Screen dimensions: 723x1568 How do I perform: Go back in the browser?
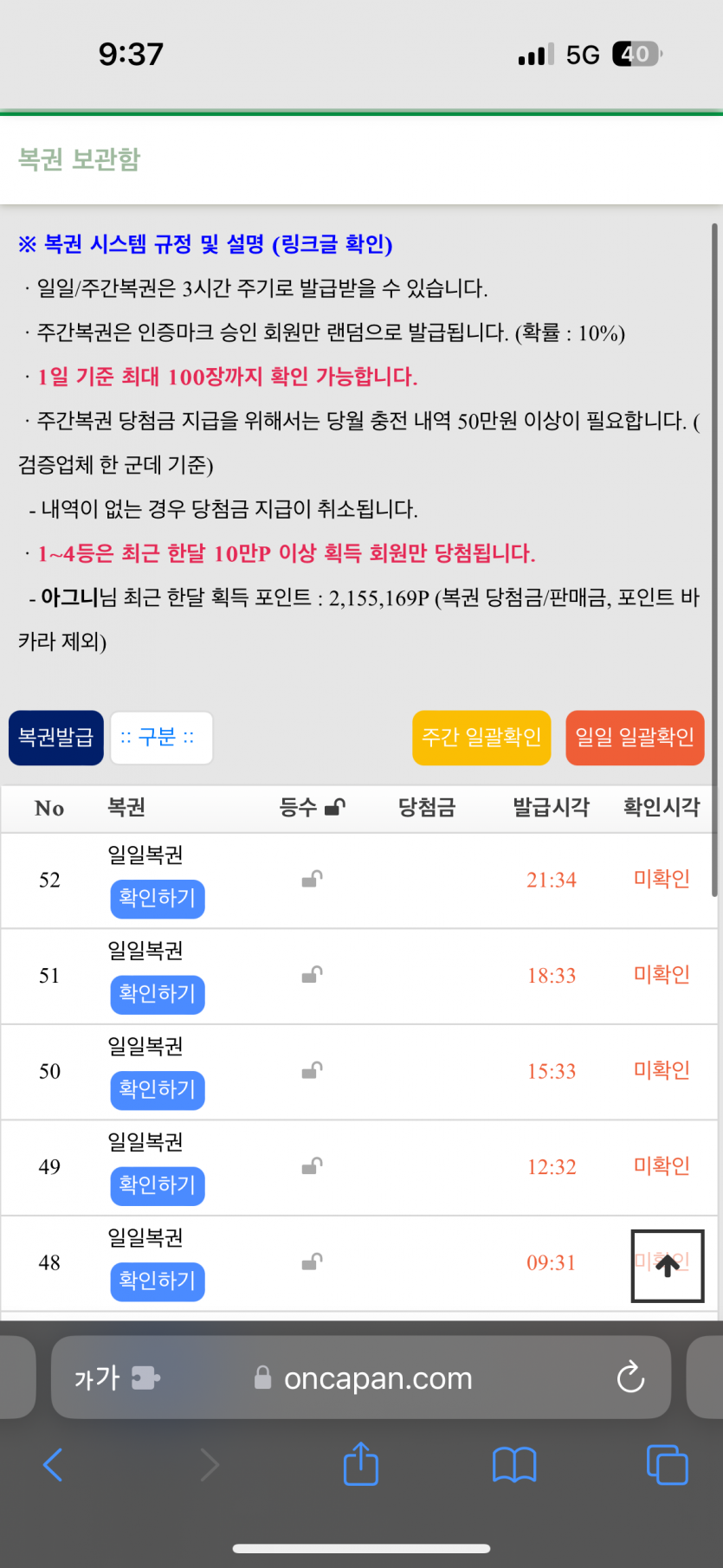53,1465
